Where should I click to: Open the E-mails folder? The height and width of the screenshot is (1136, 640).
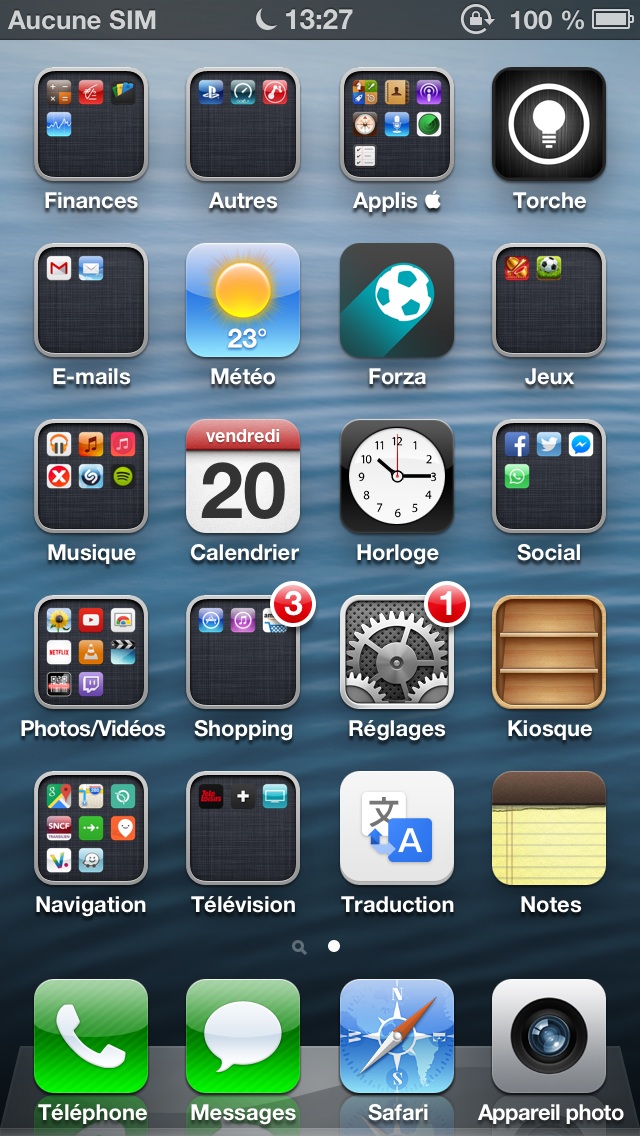point(91,300)
